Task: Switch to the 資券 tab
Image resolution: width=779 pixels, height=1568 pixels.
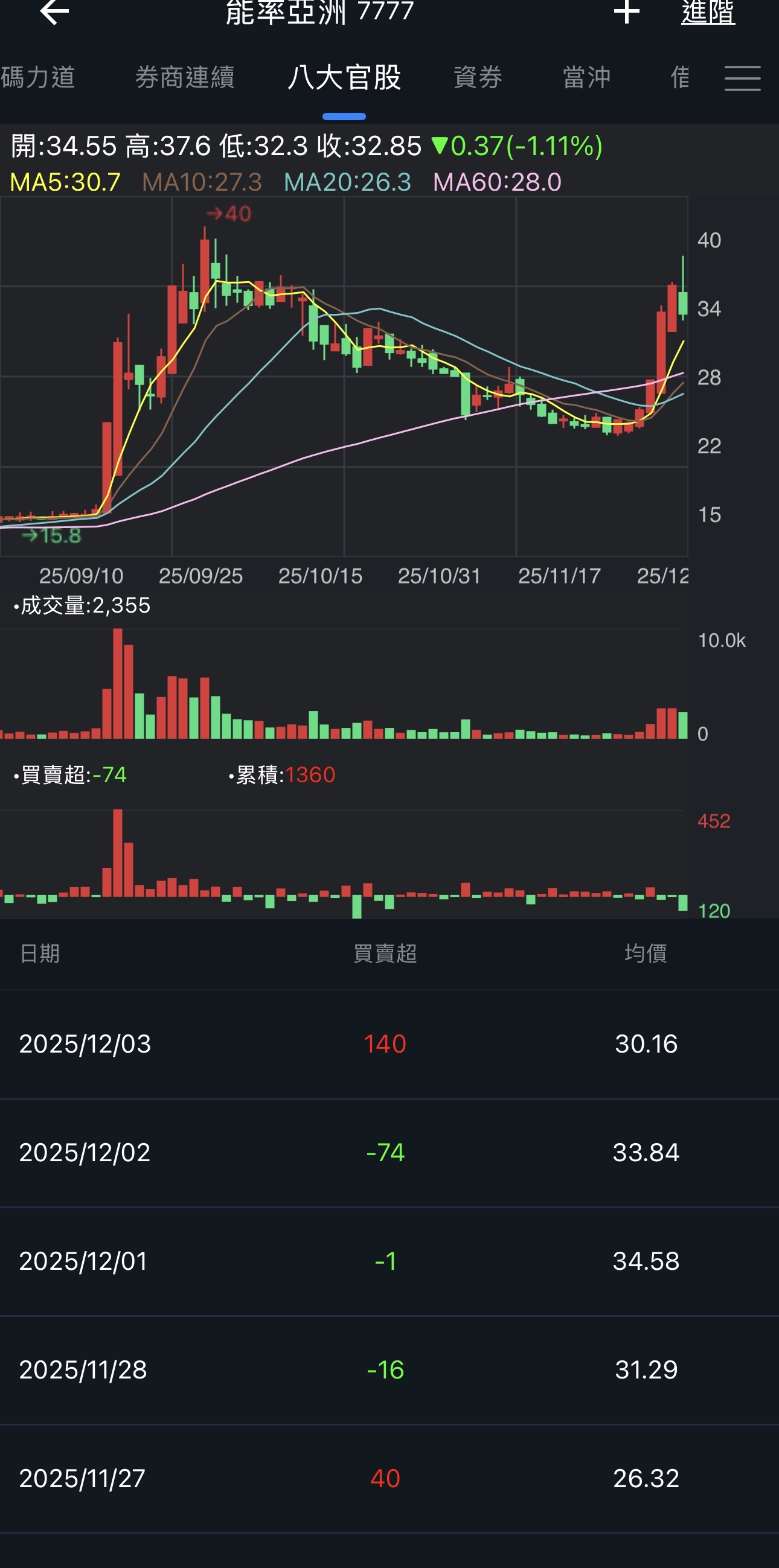Action: tap(478, 78)
